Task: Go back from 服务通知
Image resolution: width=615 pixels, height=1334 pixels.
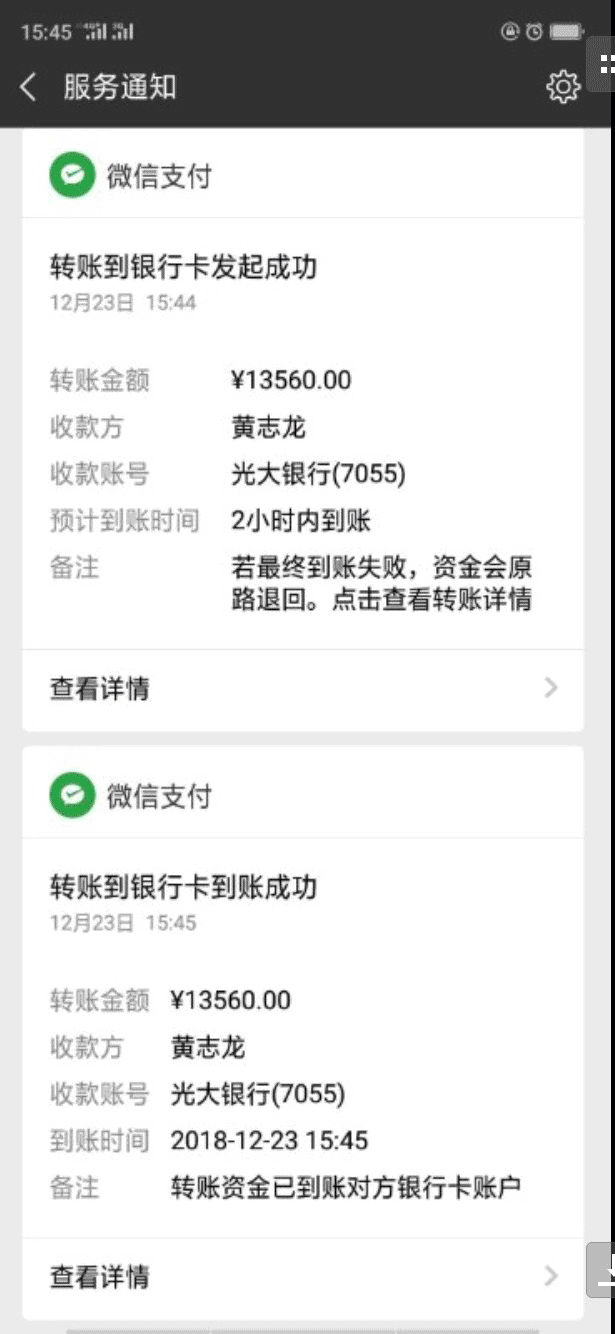Action: pos(28,88)
